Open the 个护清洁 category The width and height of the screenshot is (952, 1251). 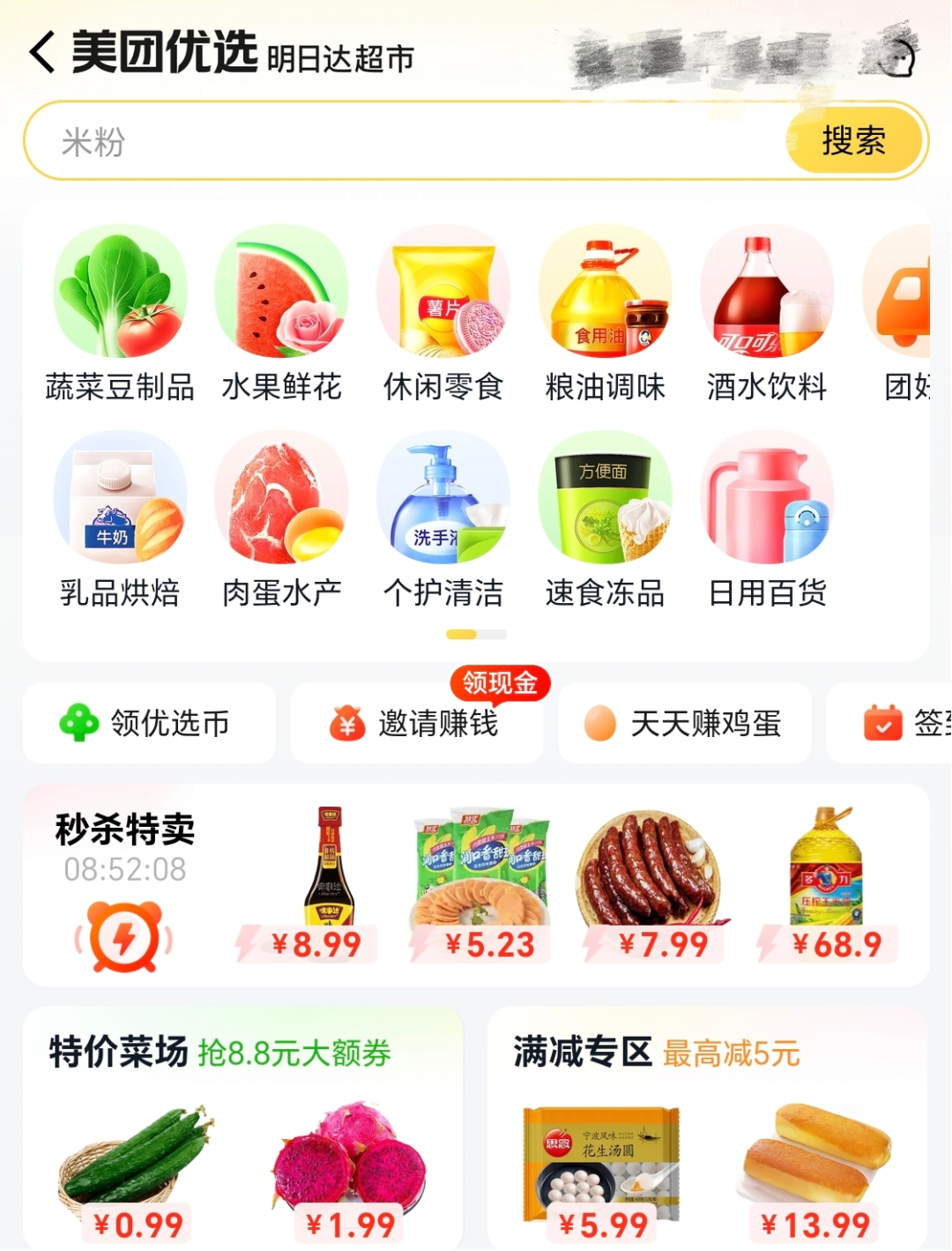click(x=443, y=519)
